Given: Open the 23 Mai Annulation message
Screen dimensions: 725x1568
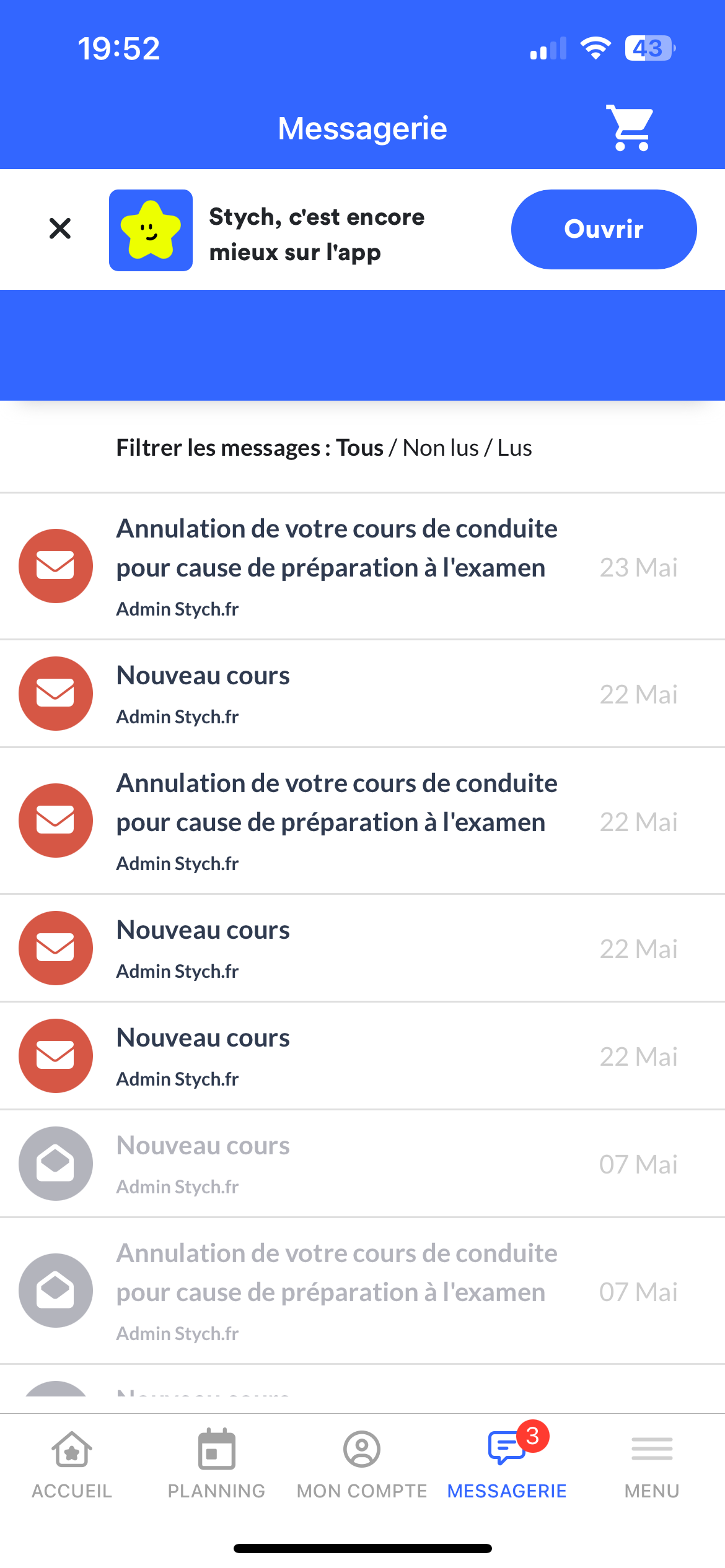Looking at the screenshot, I should (336, 566).
